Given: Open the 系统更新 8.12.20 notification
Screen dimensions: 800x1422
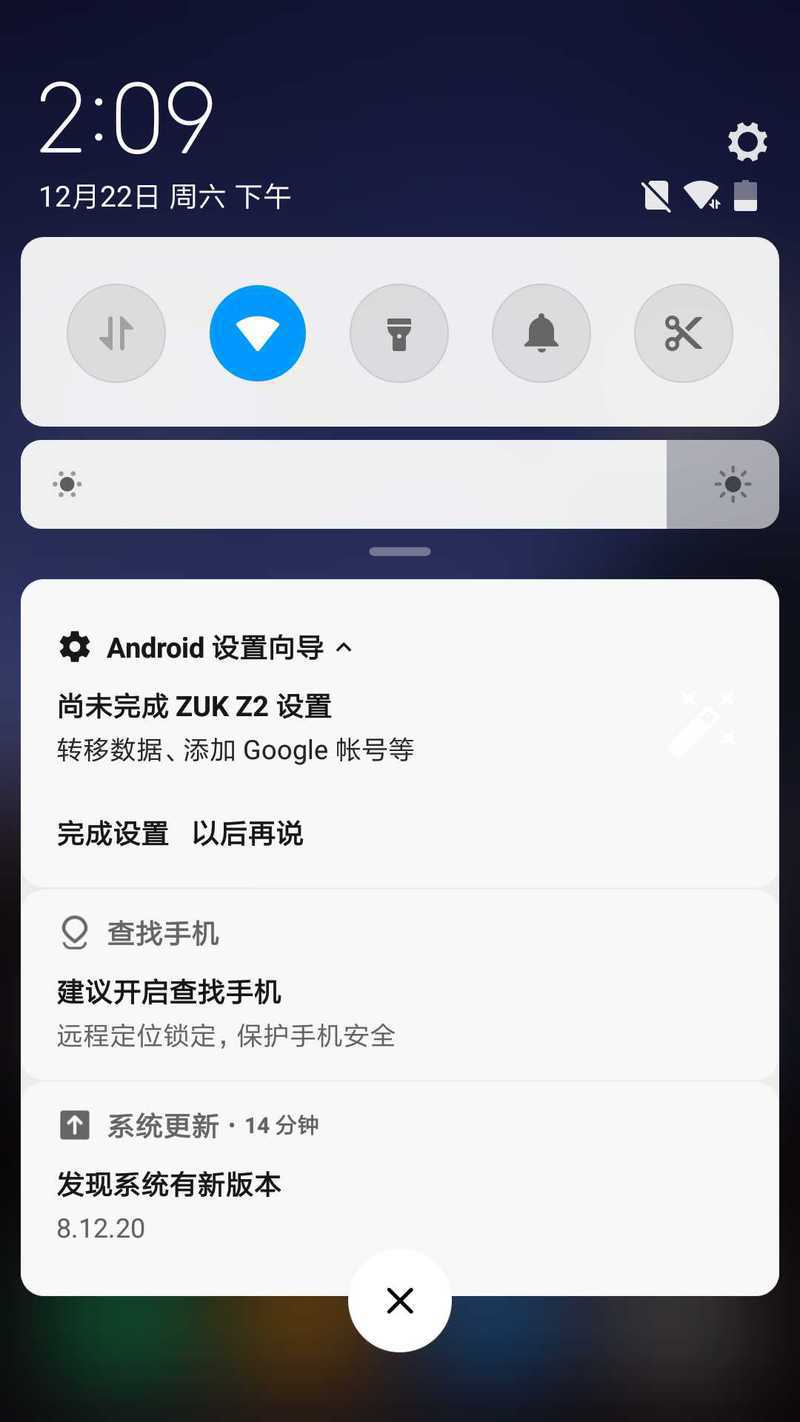Looking at the screenshot, I should coord(400,1185).
